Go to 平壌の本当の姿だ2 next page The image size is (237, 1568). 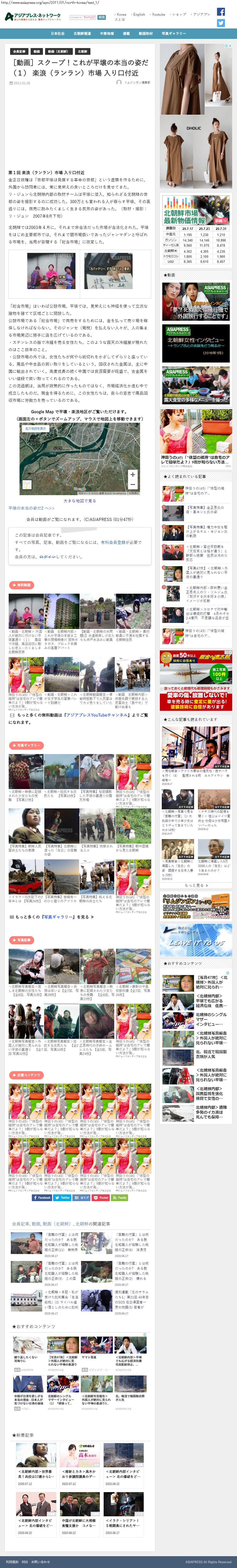pyautogui.click(x=31, y=508)
